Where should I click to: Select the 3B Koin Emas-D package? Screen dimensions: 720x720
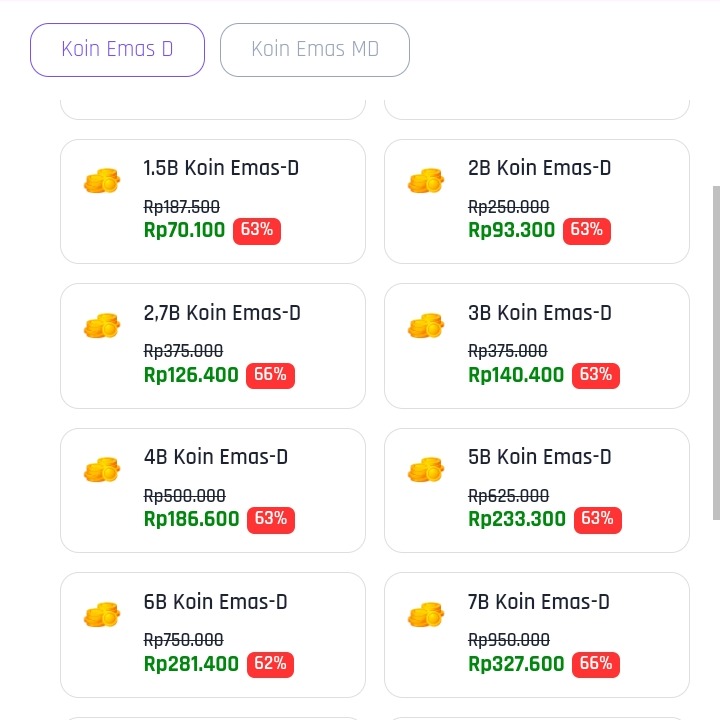pyautogui.click(x=537, y=345)
